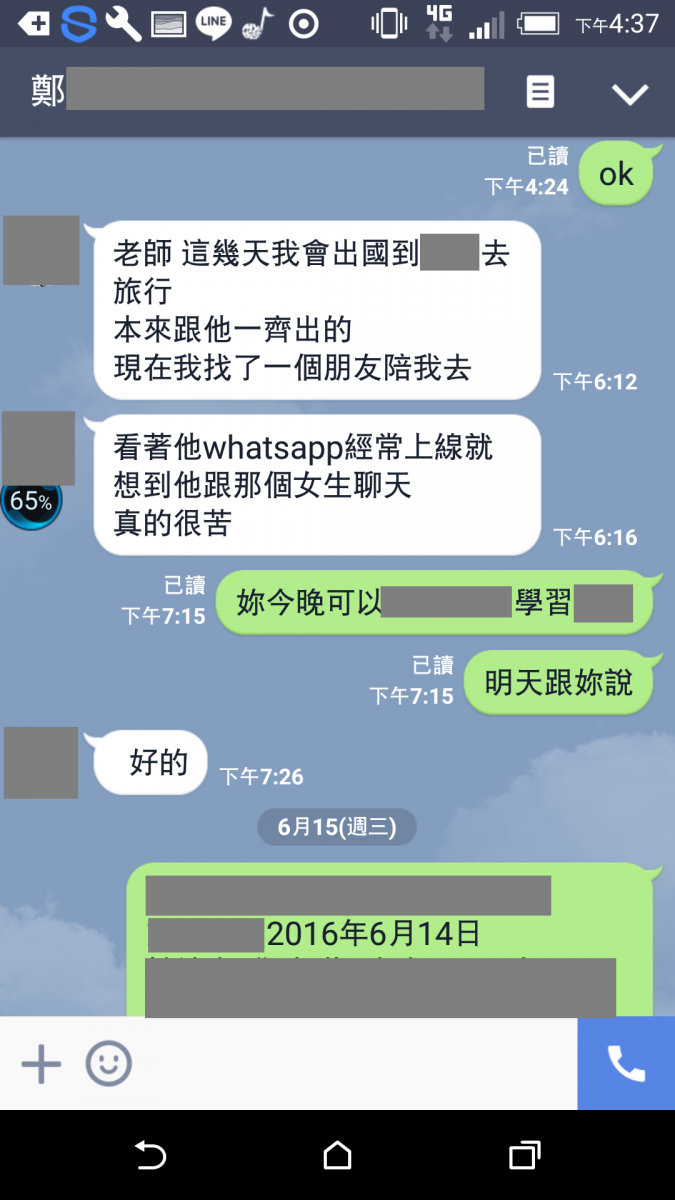
Task: Open the notes icon in chat header
Action: point(540,93)
